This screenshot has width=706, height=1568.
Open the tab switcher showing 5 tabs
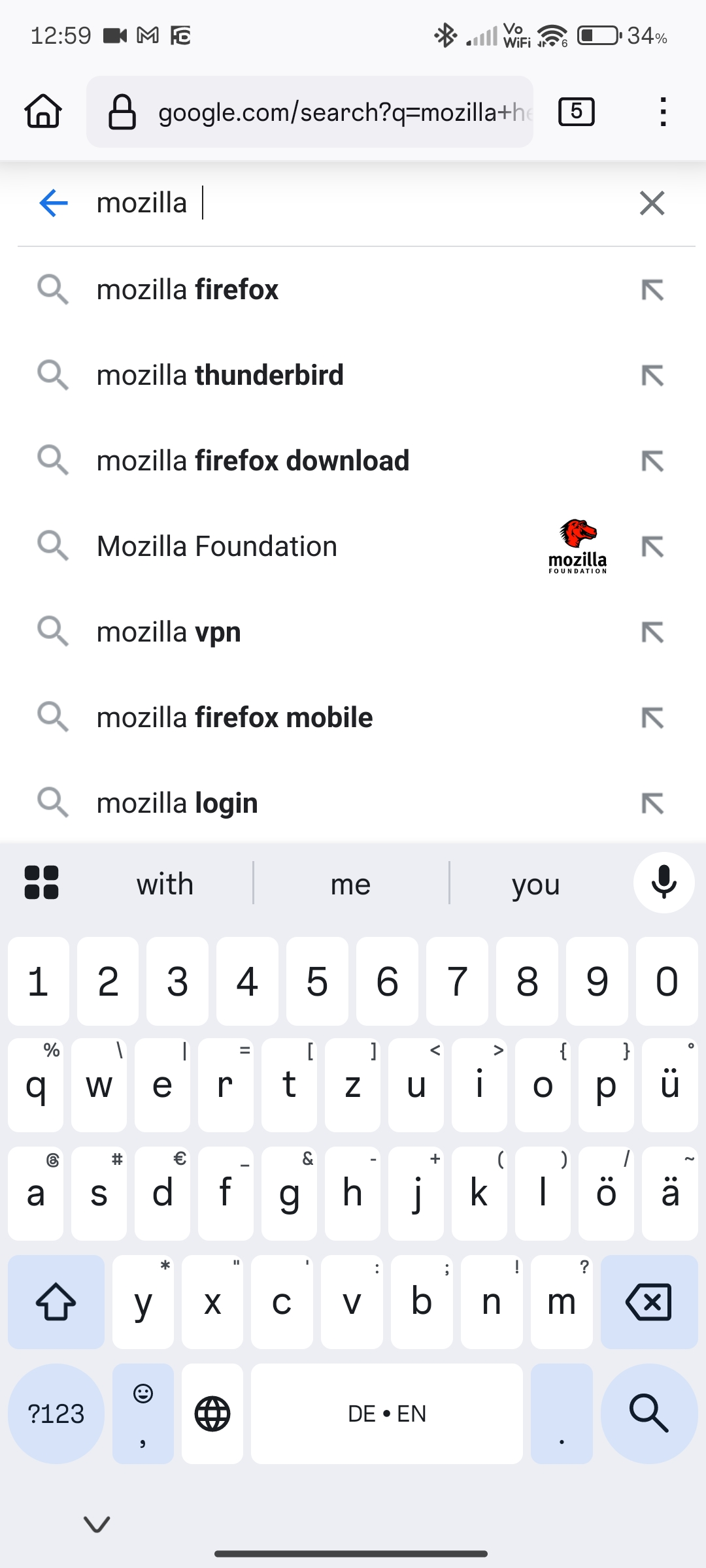577,112
